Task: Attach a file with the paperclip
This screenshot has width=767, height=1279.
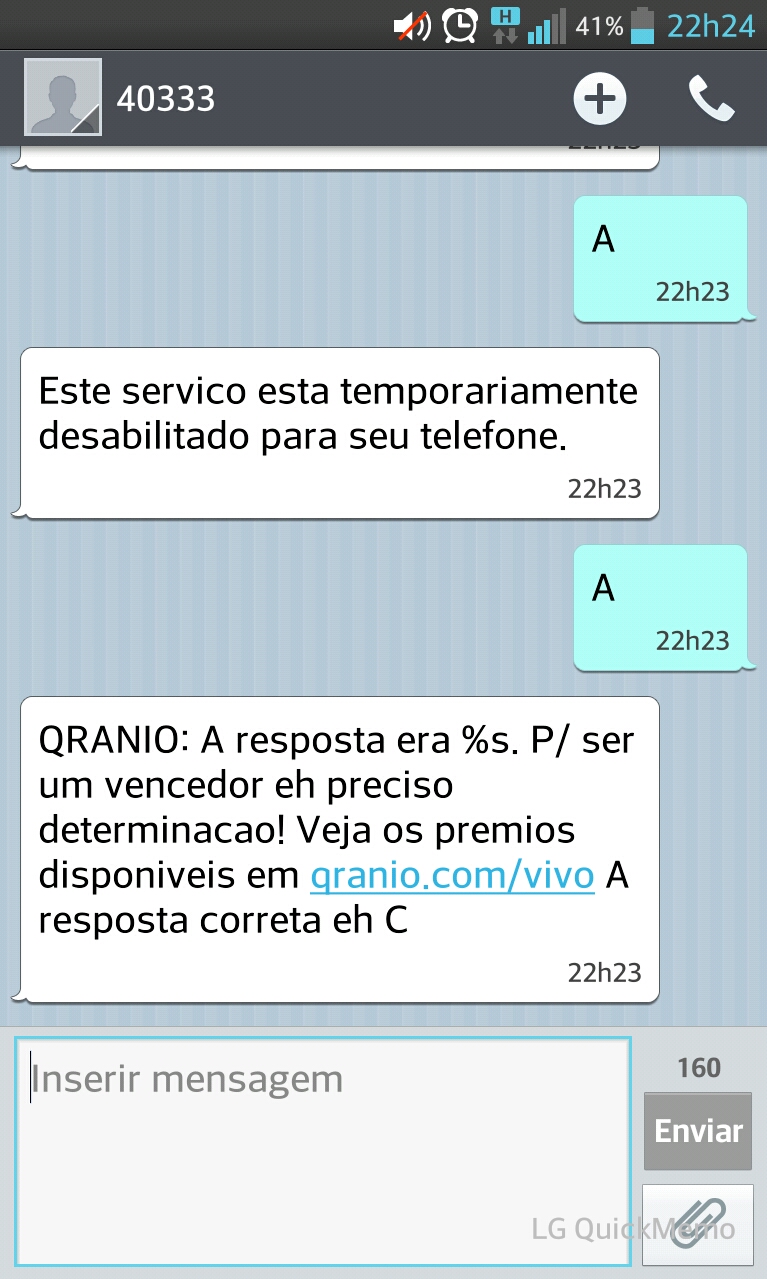Action: 698,1224
